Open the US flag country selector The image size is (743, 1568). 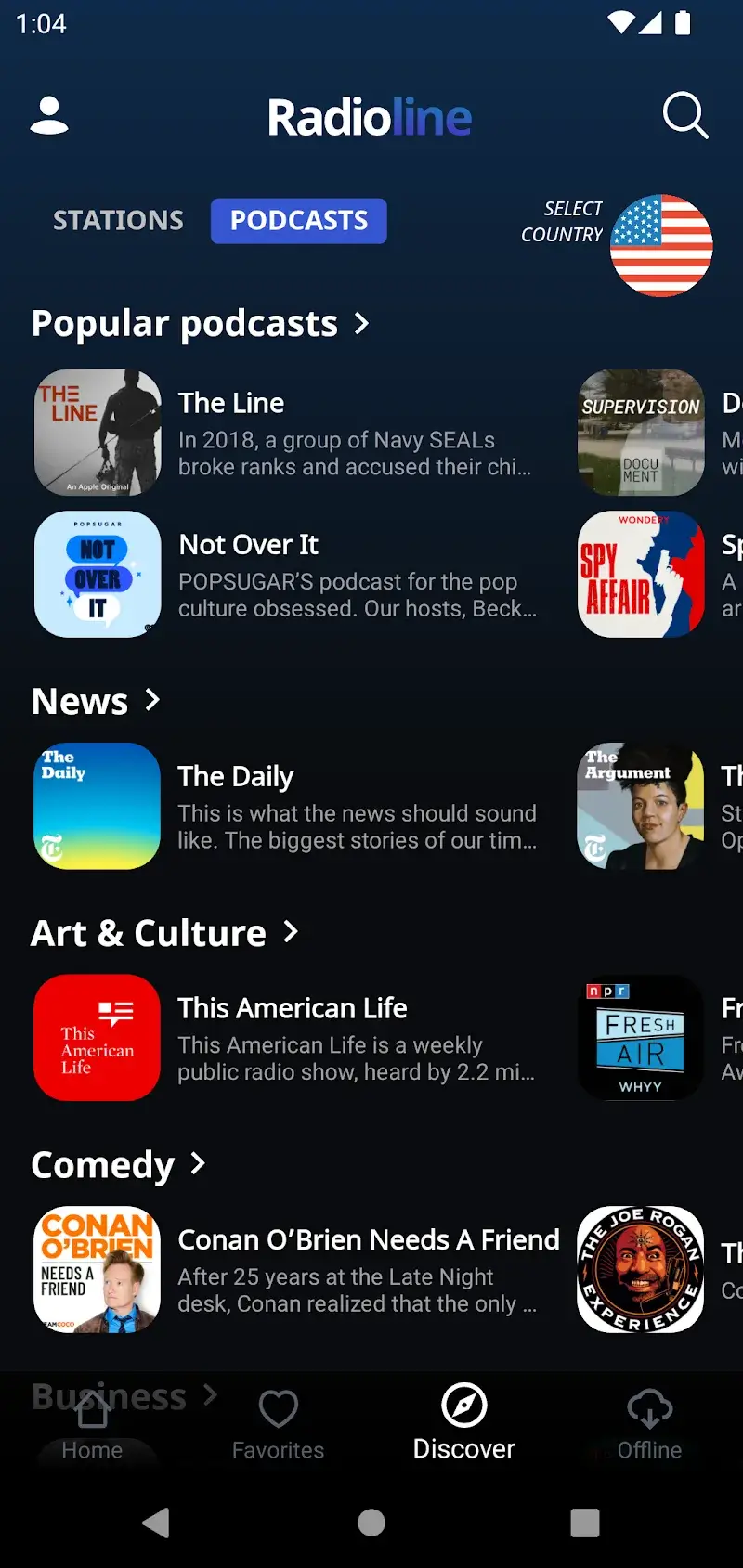661,244
